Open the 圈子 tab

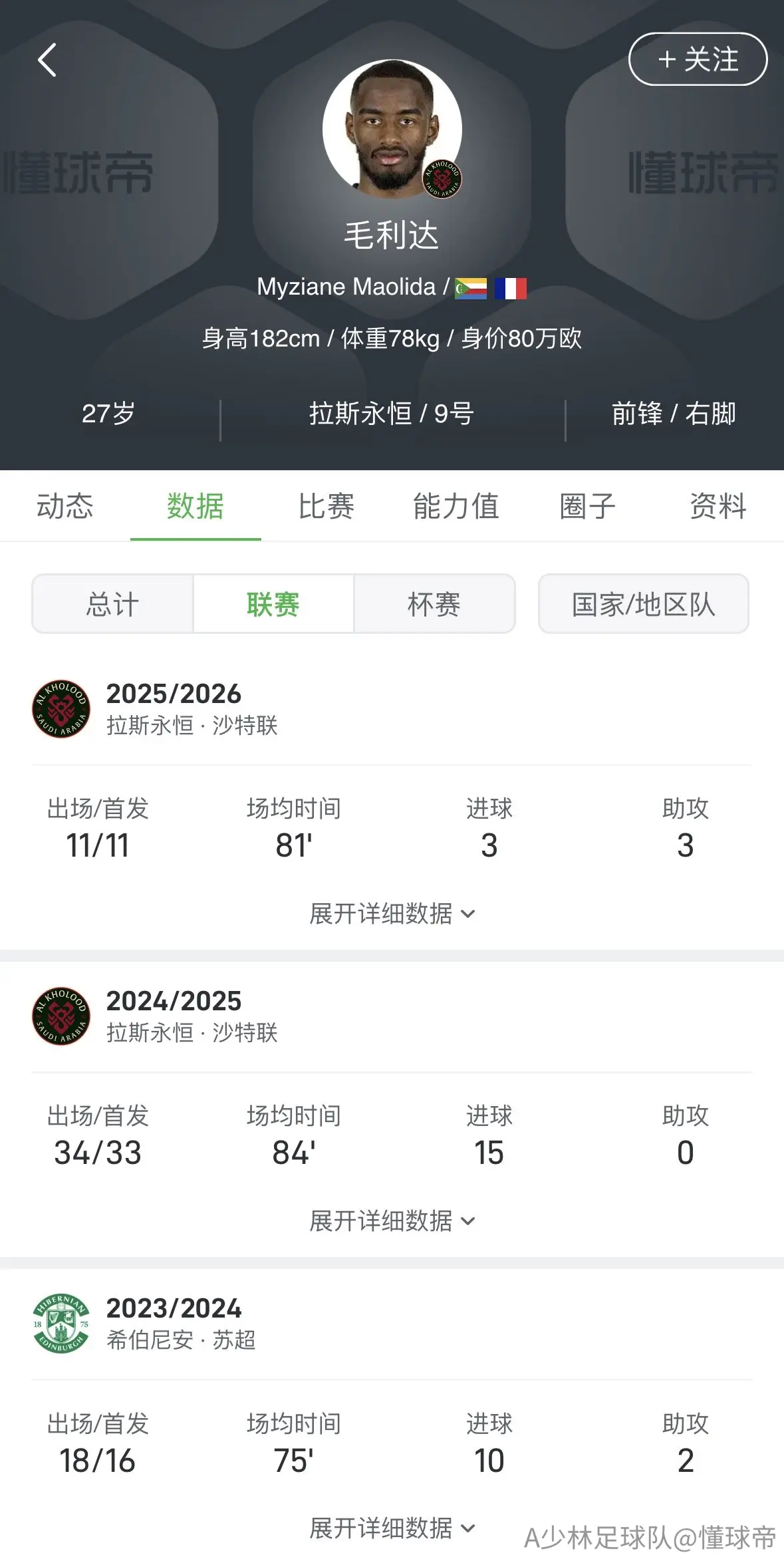587,506
